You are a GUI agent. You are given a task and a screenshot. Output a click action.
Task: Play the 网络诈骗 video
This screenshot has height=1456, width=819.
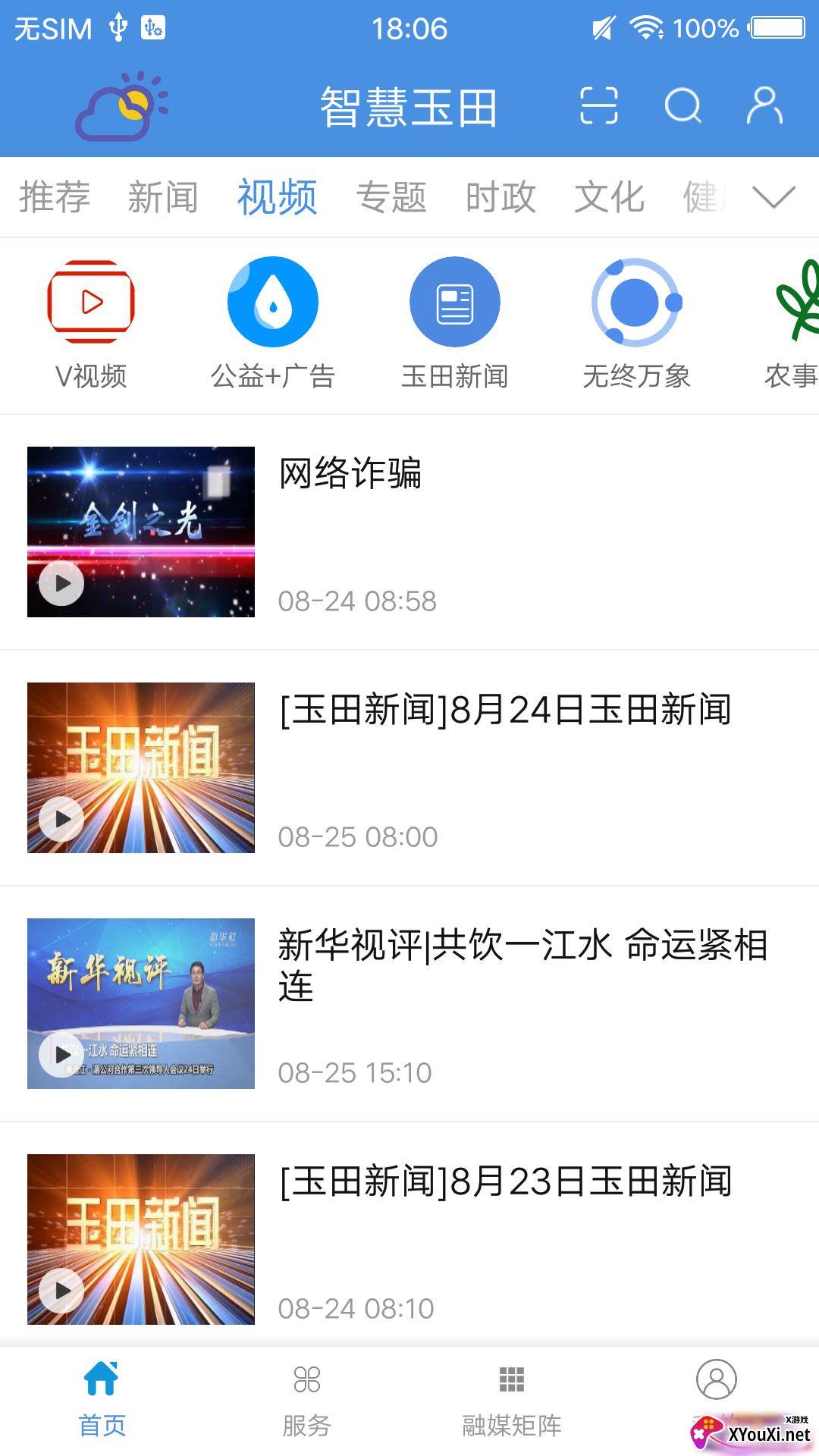tap(141, 532)
